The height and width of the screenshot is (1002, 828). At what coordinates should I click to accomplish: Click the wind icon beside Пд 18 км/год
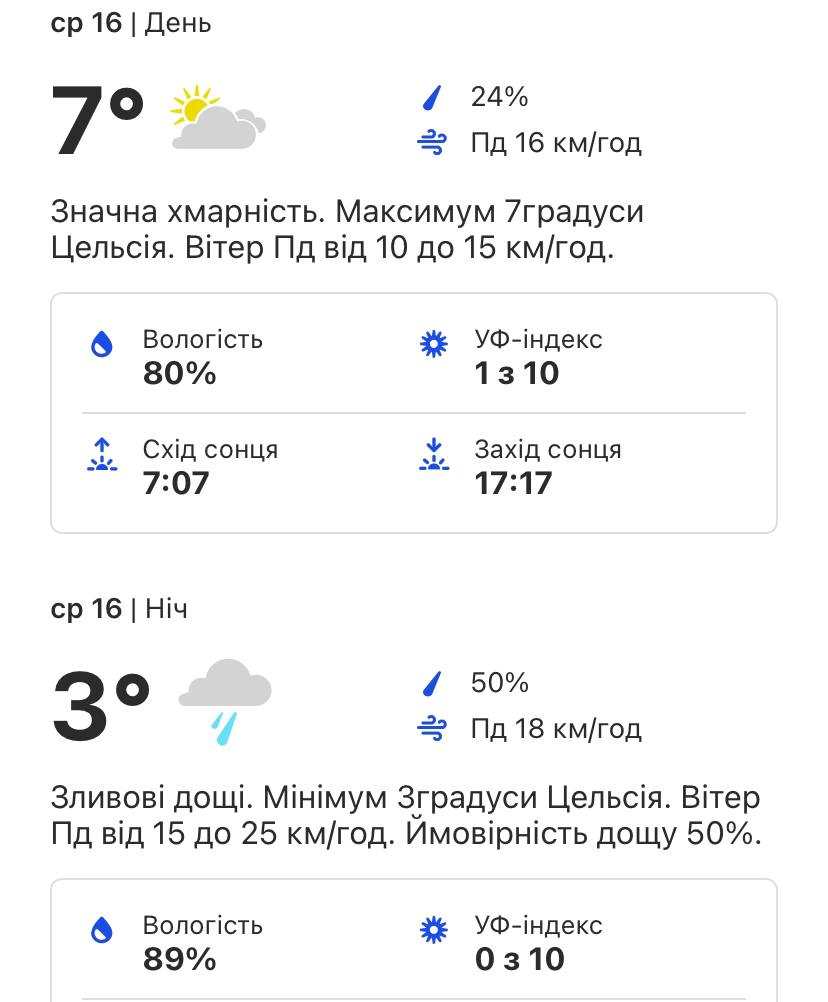coord(432,729)
